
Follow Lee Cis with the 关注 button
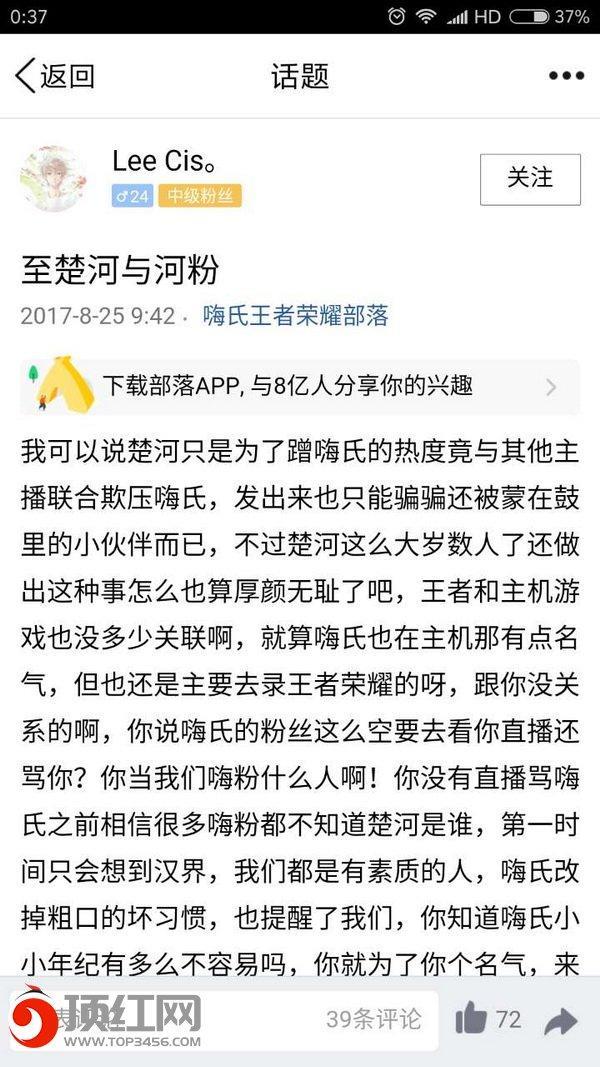530,179
